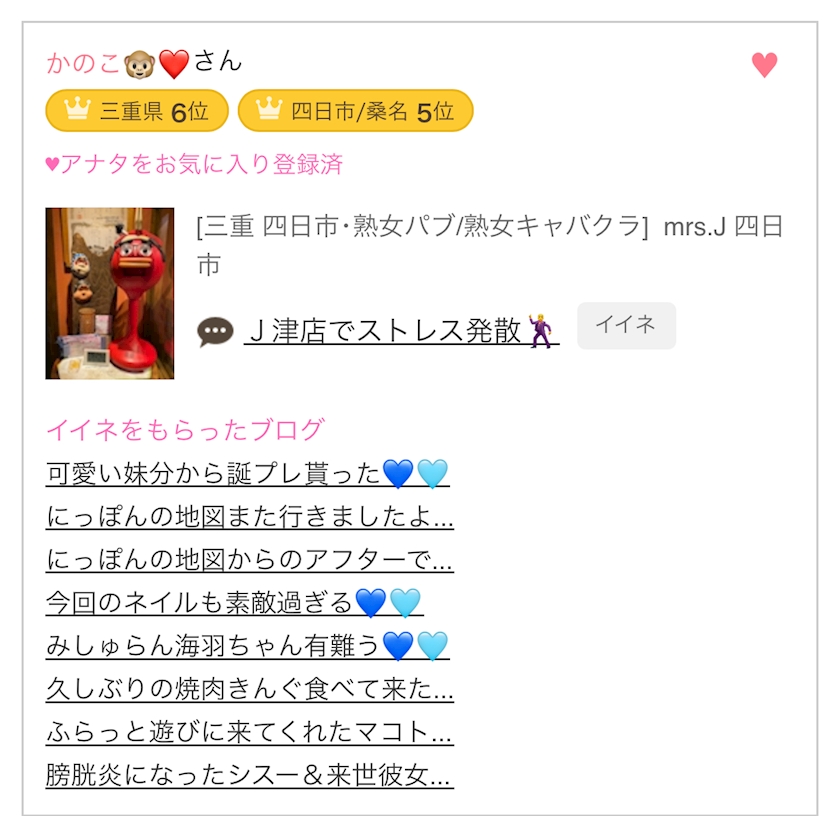Open blog にっぽんの地図また行きましたよ
Screen dimensions: 840x816
250,516
